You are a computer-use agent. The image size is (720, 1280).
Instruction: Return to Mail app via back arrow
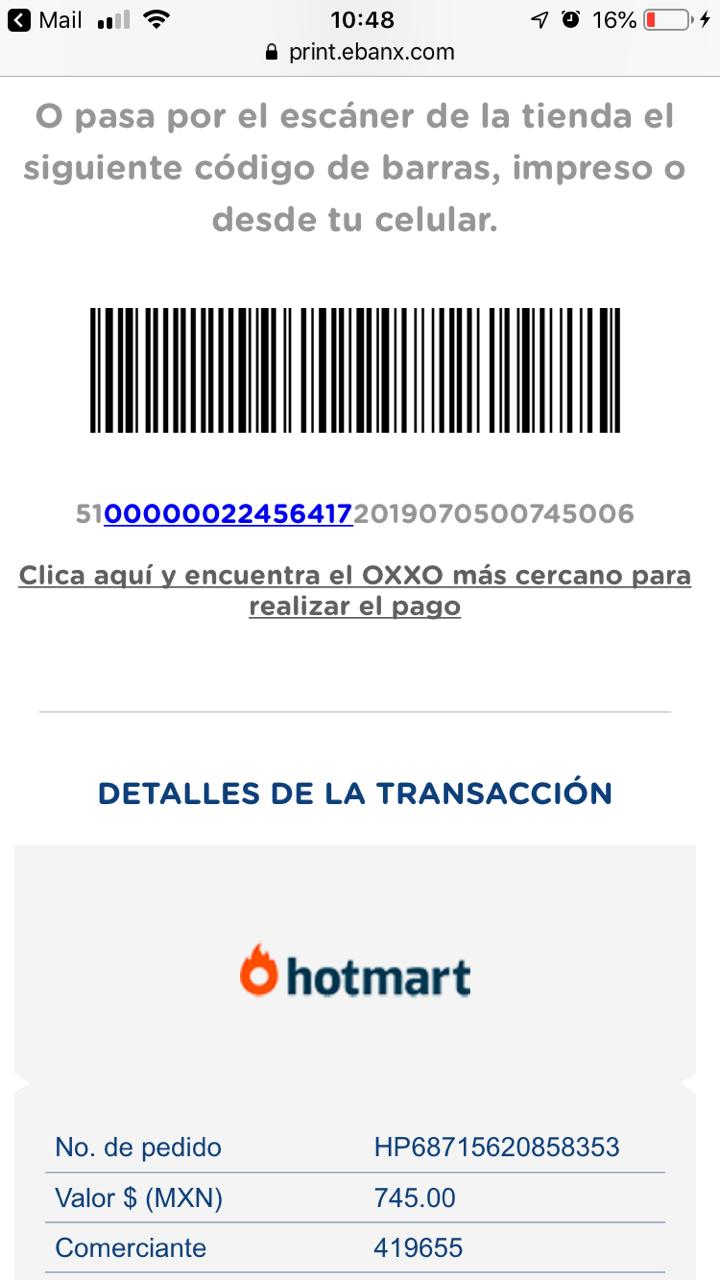click(x=45, y=20)
